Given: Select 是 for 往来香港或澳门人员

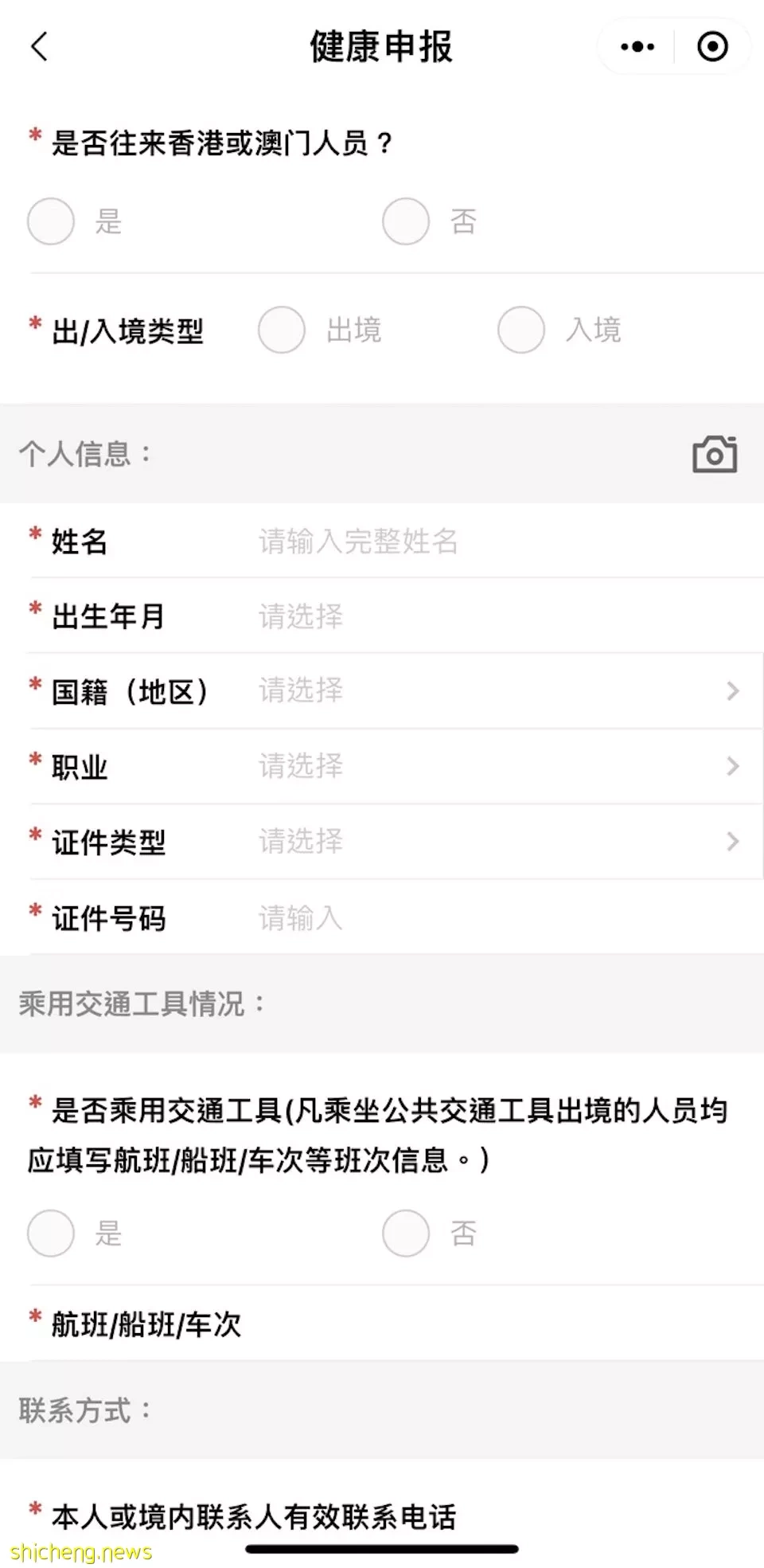Looking at the screenshot, I should pyautogui.click(x=51, y=221).
